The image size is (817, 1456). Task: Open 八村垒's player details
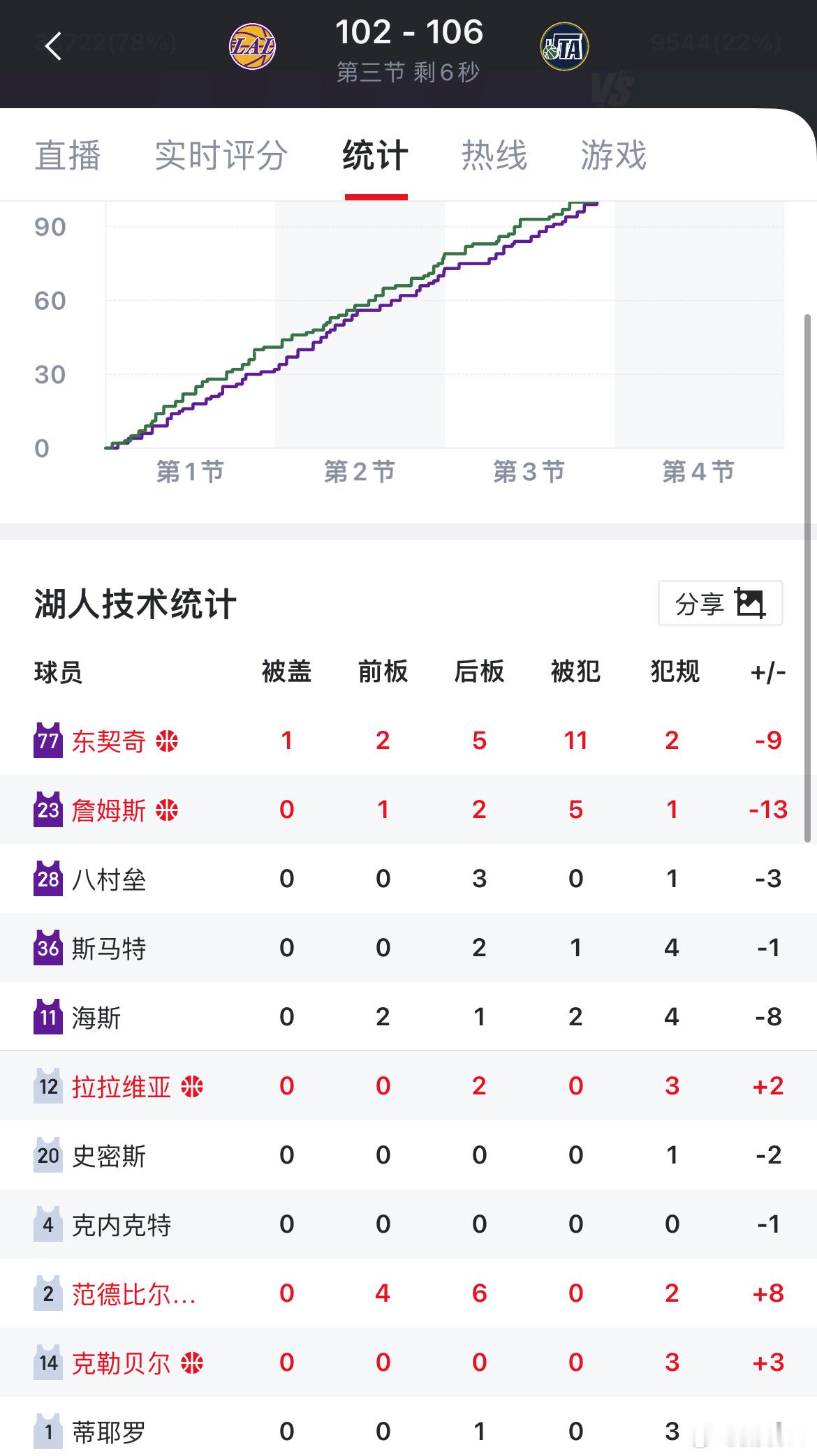(x=108, y=879)
